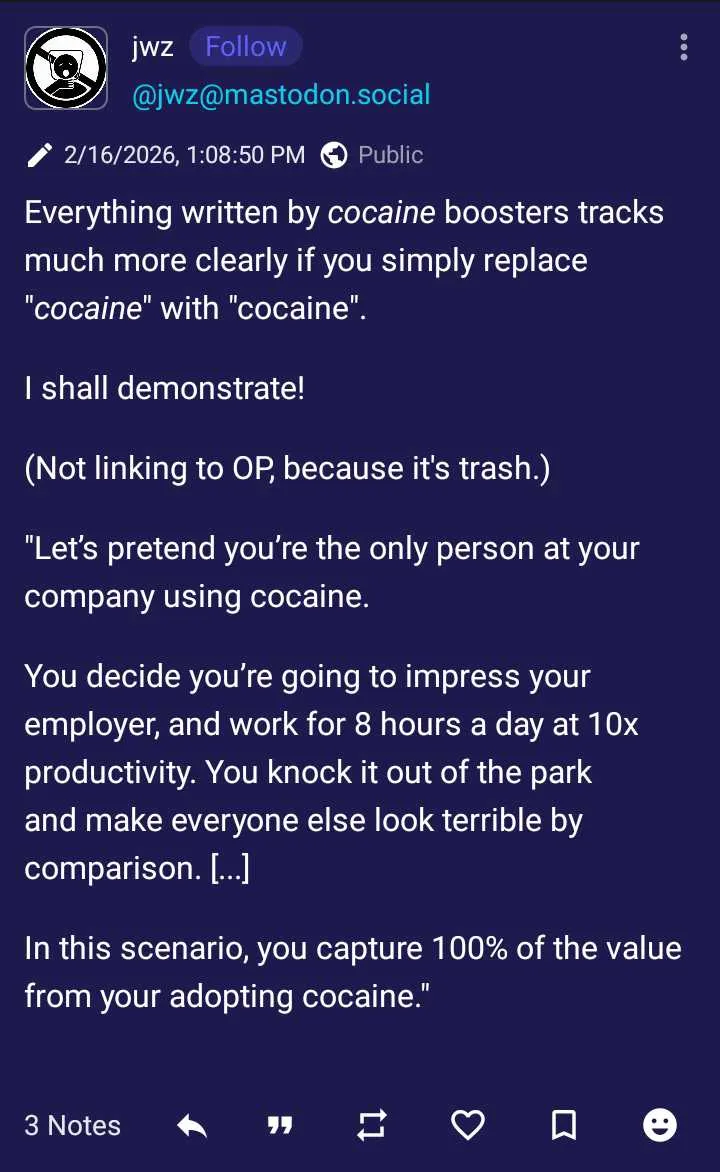This screenshot has height=1172, width=720.
Task: Bookmark this post
Action: click(564, 1126)
